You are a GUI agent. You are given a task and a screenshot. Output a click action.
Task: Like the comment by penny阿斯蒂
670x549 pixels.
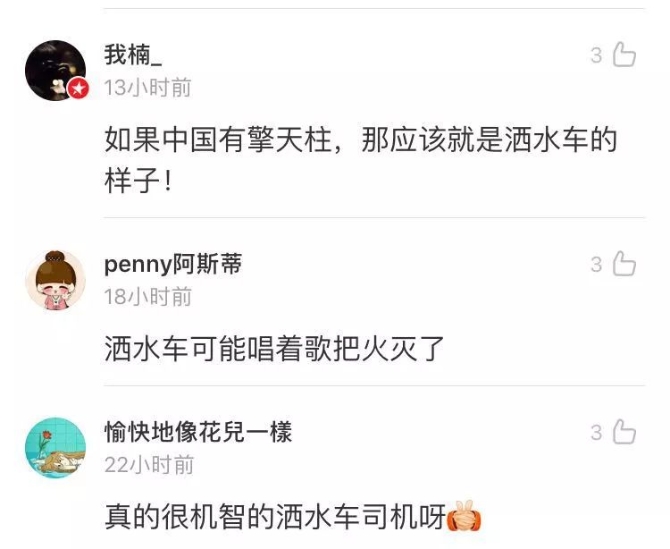(624, 264)
